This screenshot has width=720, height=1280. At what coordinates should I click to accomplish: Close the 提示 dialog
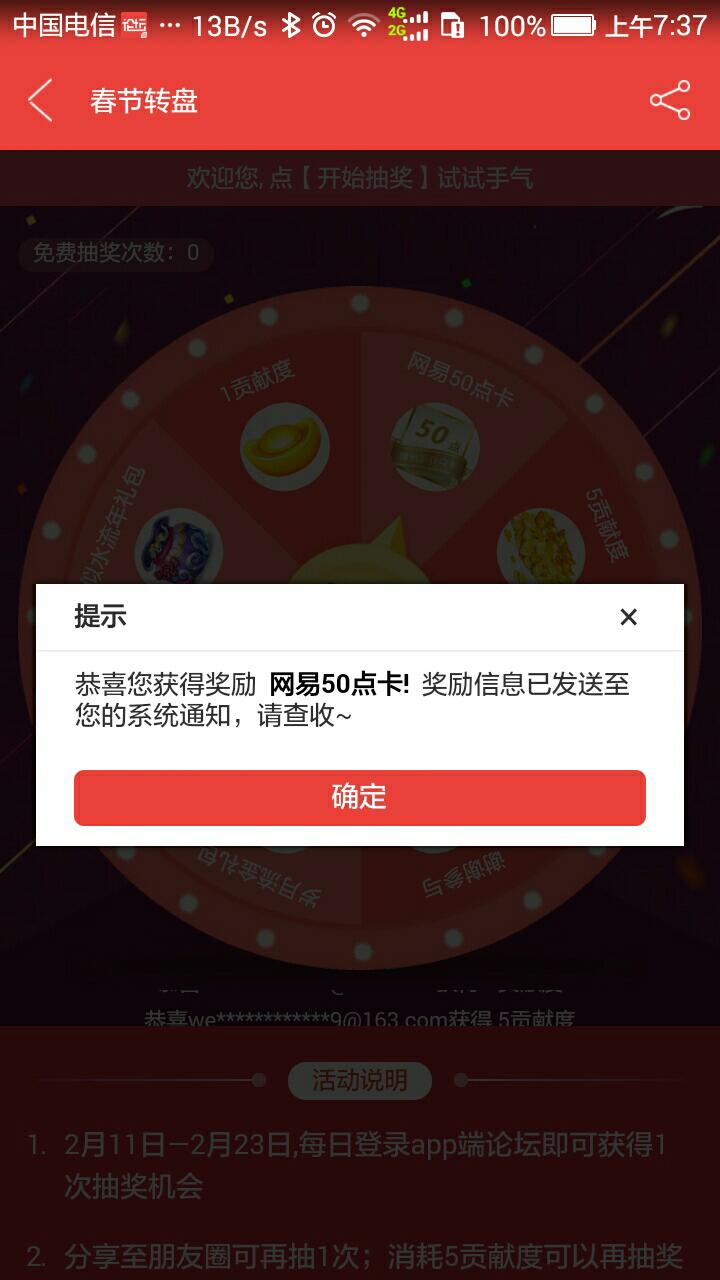point(628,617)
